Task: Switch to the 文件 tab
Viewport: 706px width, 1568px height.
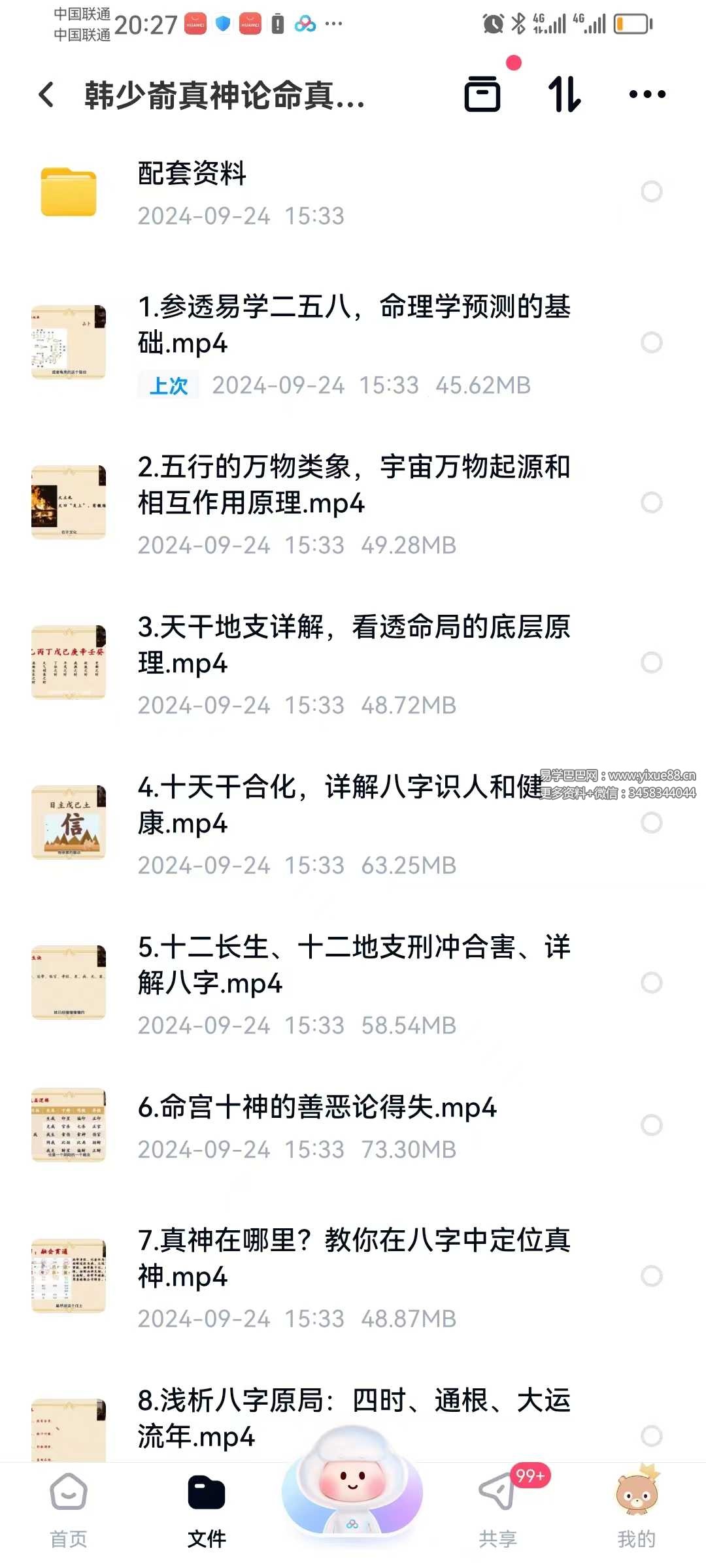Action: click(207, 1503)
